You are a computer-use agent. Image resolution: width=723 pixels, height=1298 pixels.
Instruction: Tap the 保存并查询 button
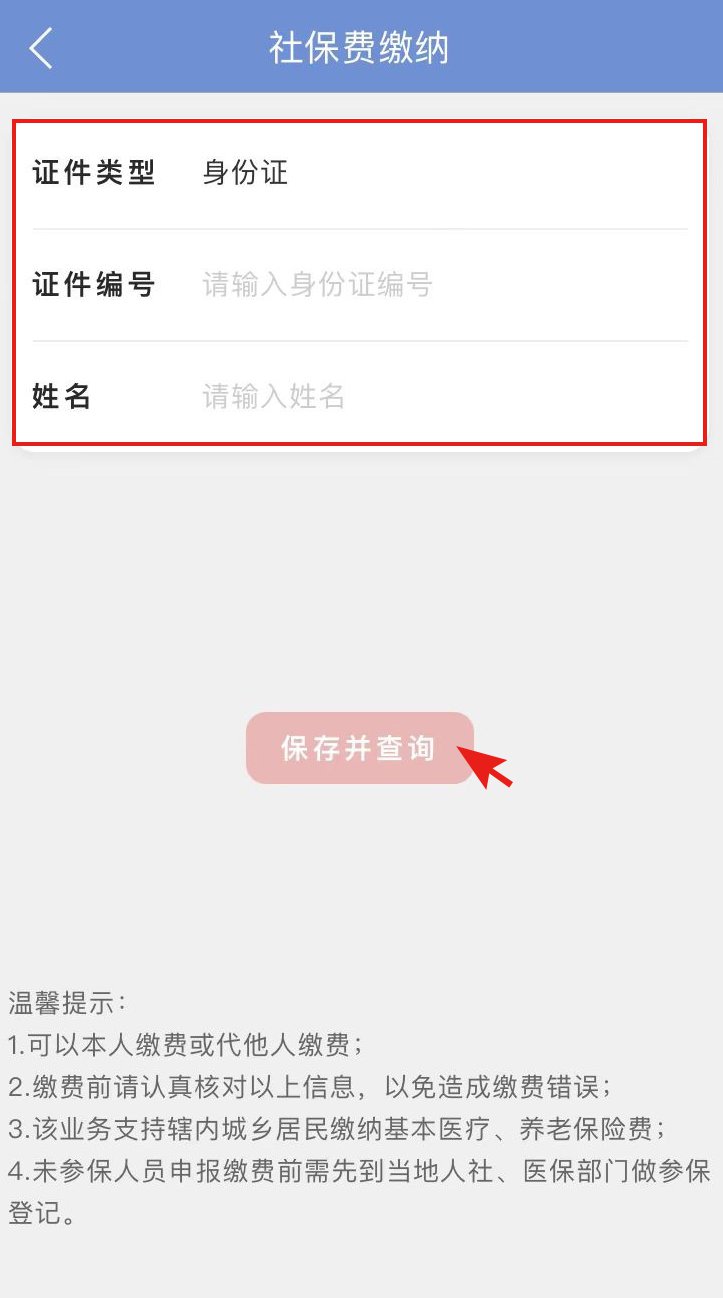tap(359, 748)
